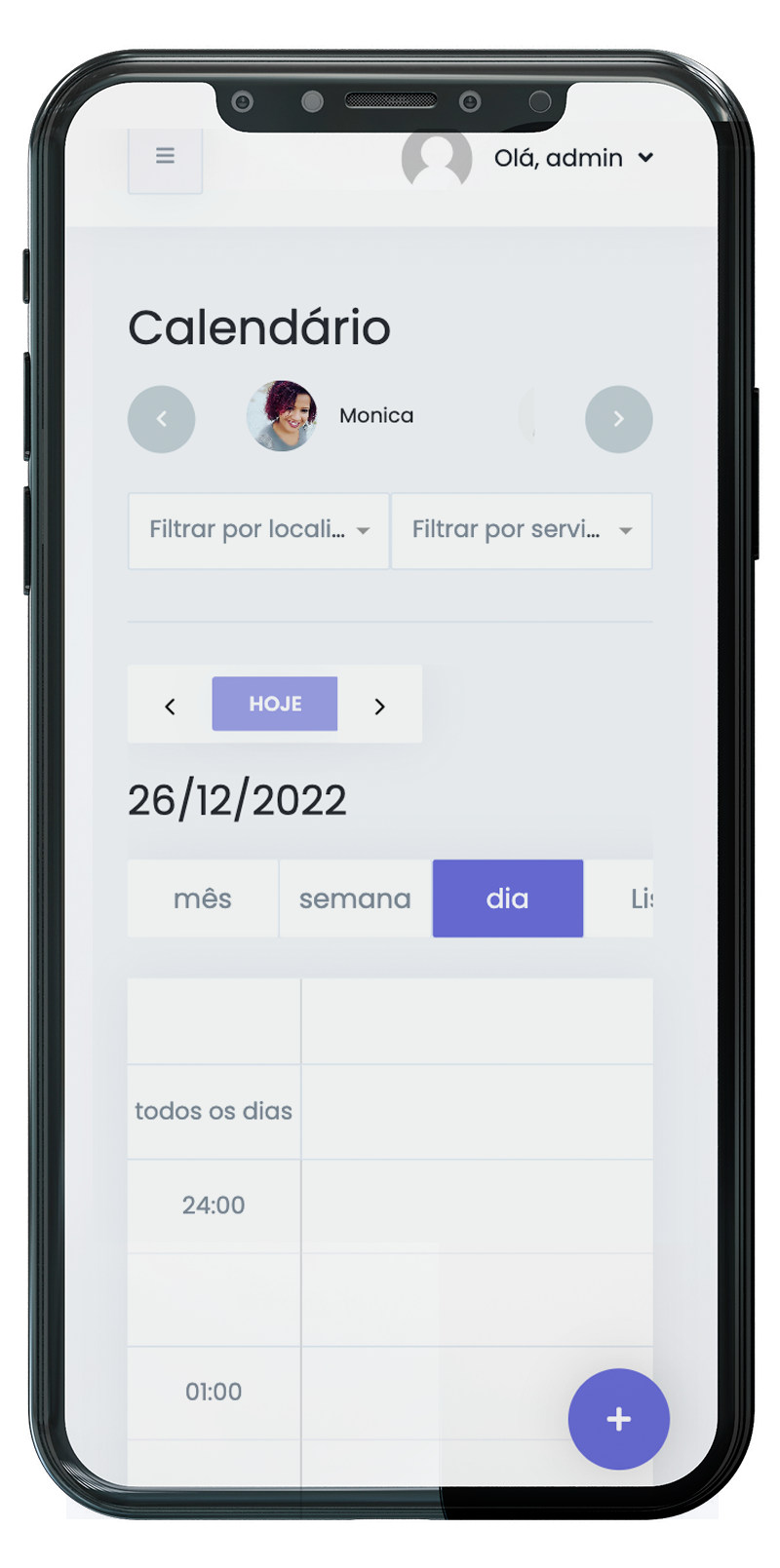Viewport: 780px width, 1568px height.
Task: Open the Filtrar por serviço dropdown
Action: point(522,530)
